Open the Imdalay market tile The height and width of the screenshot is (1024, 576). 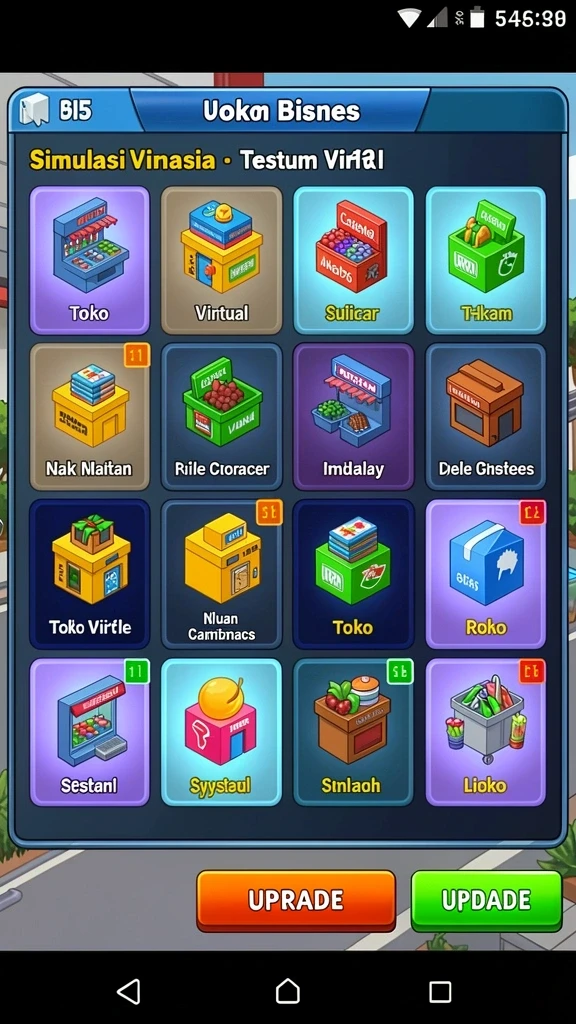pos(353,417)
